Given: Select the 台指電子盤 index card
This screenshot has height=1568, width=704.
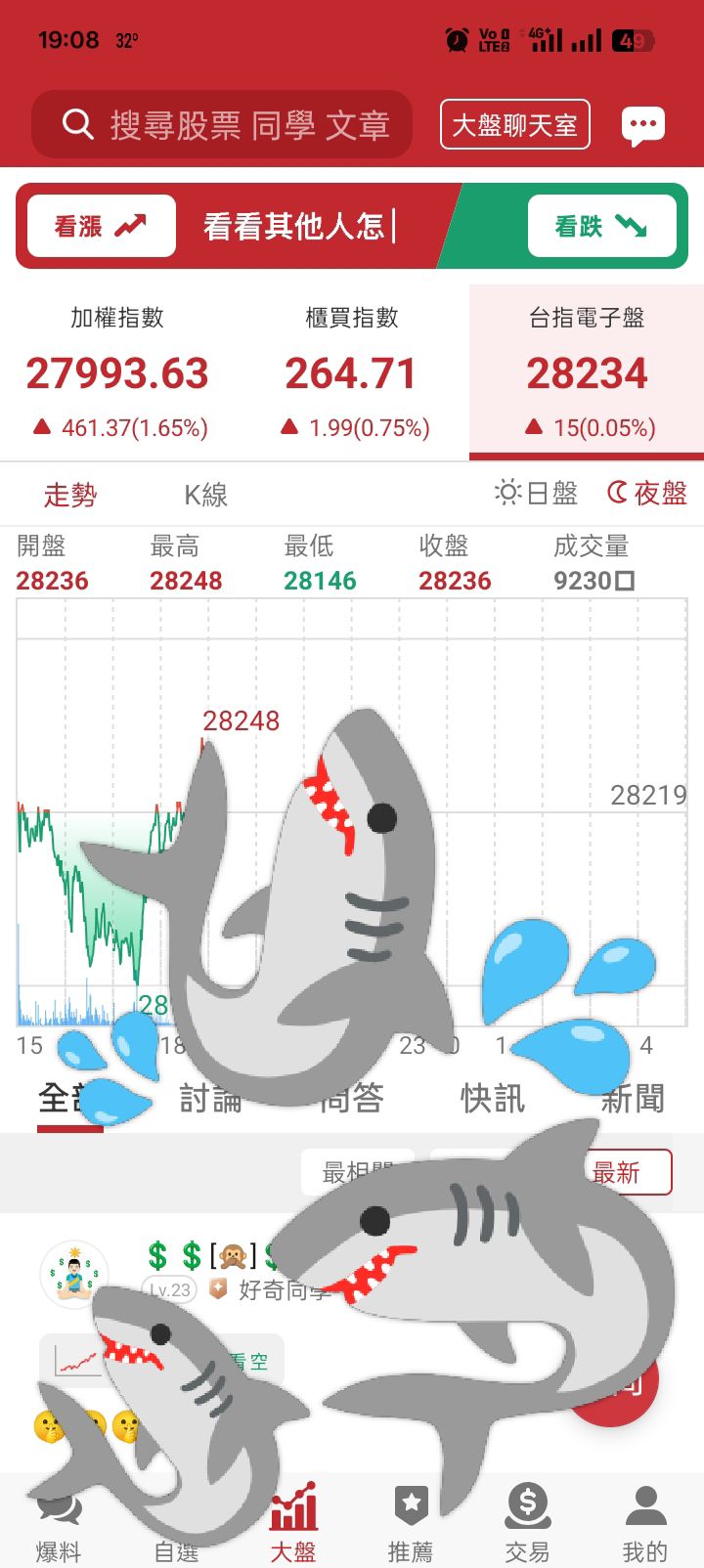Looking at the screenshot, I should coord(587,371).
